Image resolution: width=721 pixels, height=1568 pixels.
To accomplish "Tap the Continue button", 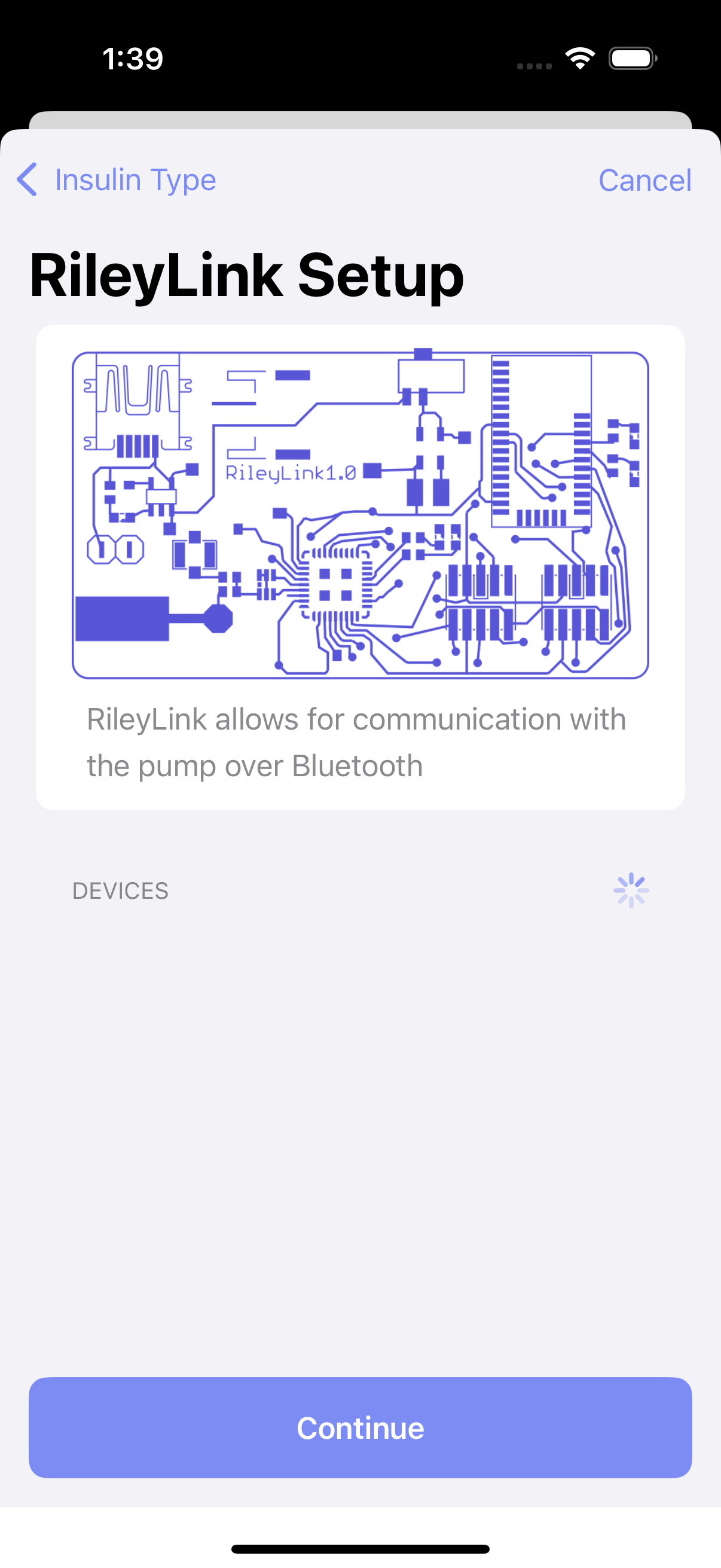I will pyautogui.click(x=360, y=1427).
